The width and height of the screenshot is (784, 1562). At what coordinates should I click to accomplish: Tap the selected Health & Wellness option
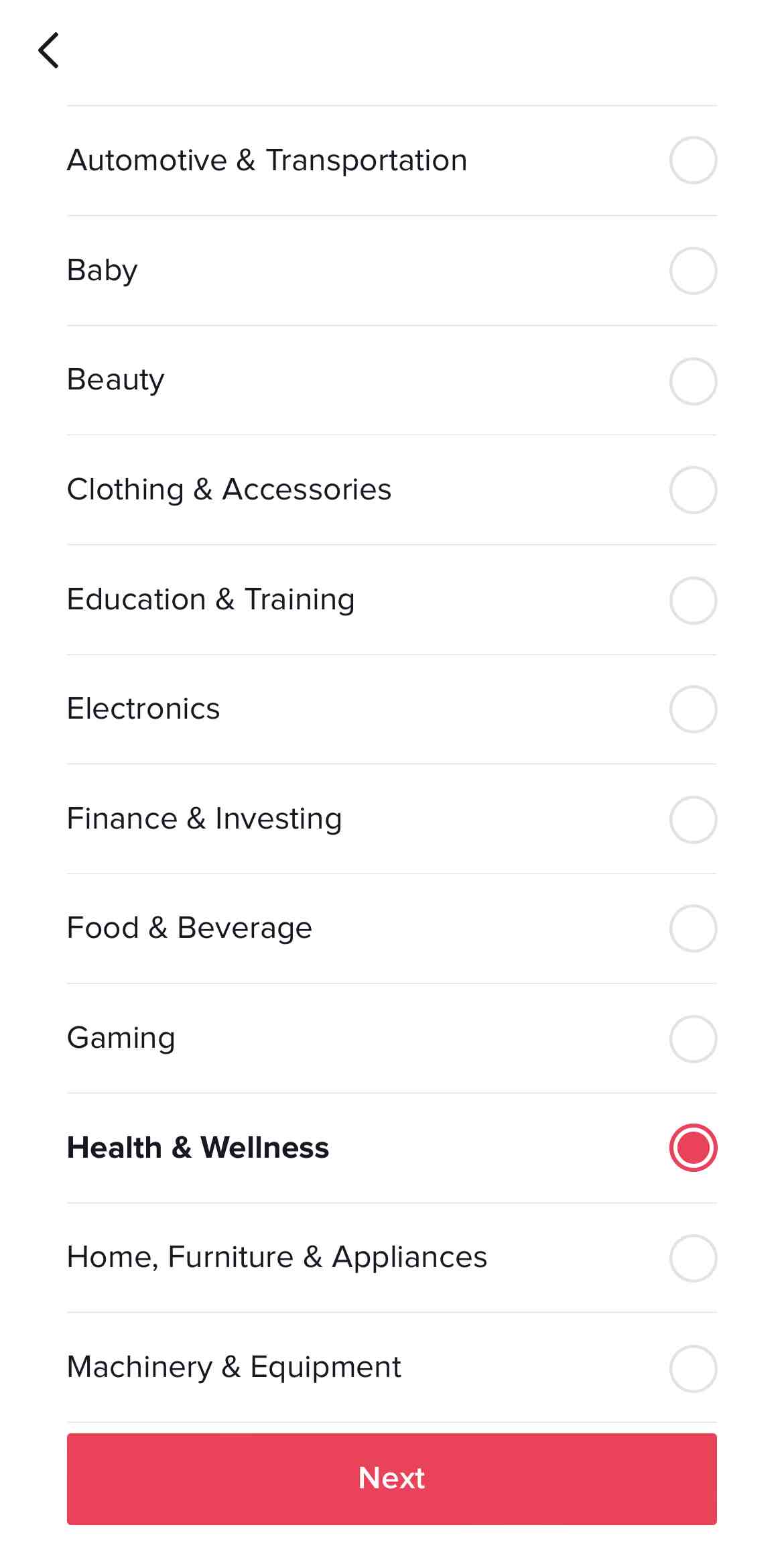(392, 1148)
